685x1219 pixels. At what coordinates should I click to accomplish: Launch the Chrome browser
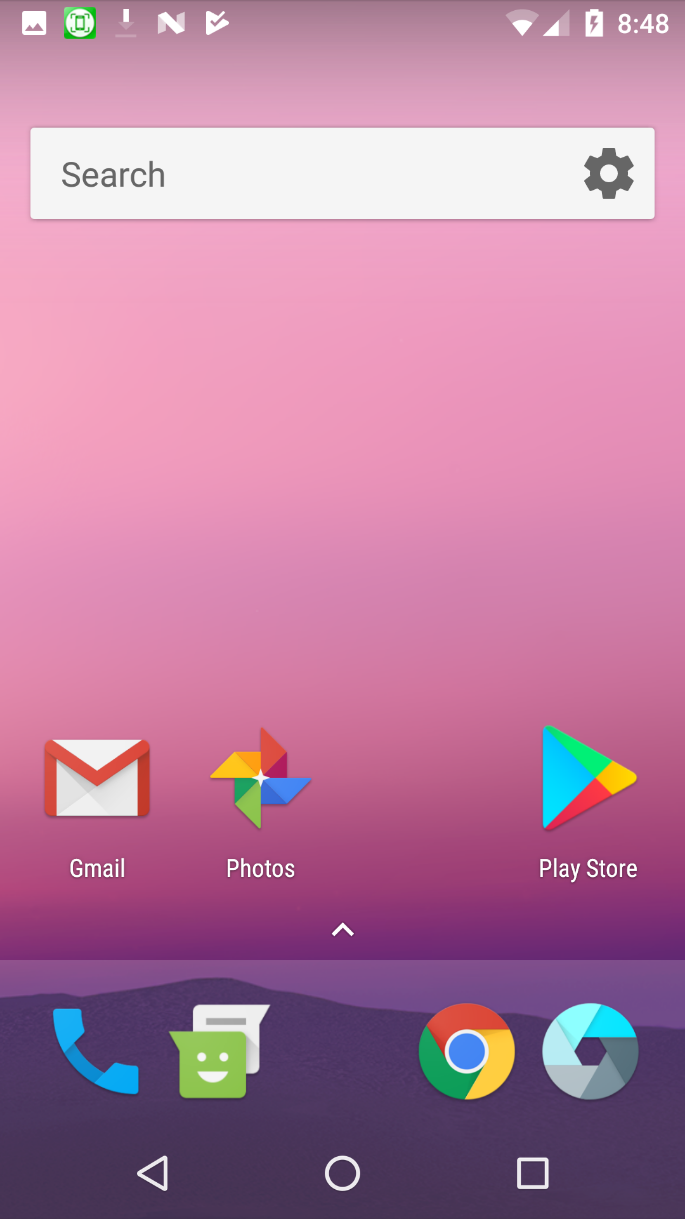tap(466, 1052)
